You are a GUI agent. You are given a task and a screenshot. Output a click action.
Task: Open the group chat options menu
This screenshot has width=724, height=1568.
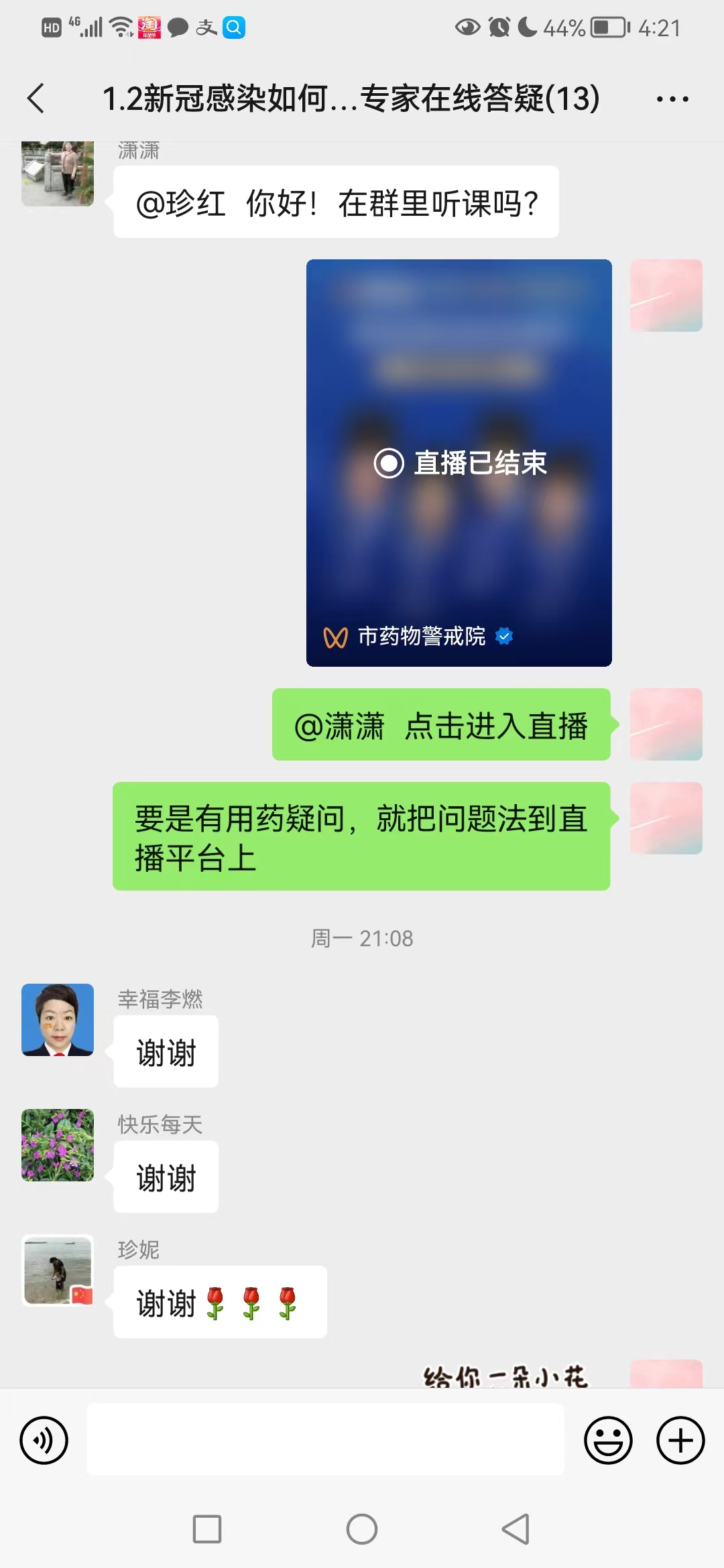[x=672, y=99]
